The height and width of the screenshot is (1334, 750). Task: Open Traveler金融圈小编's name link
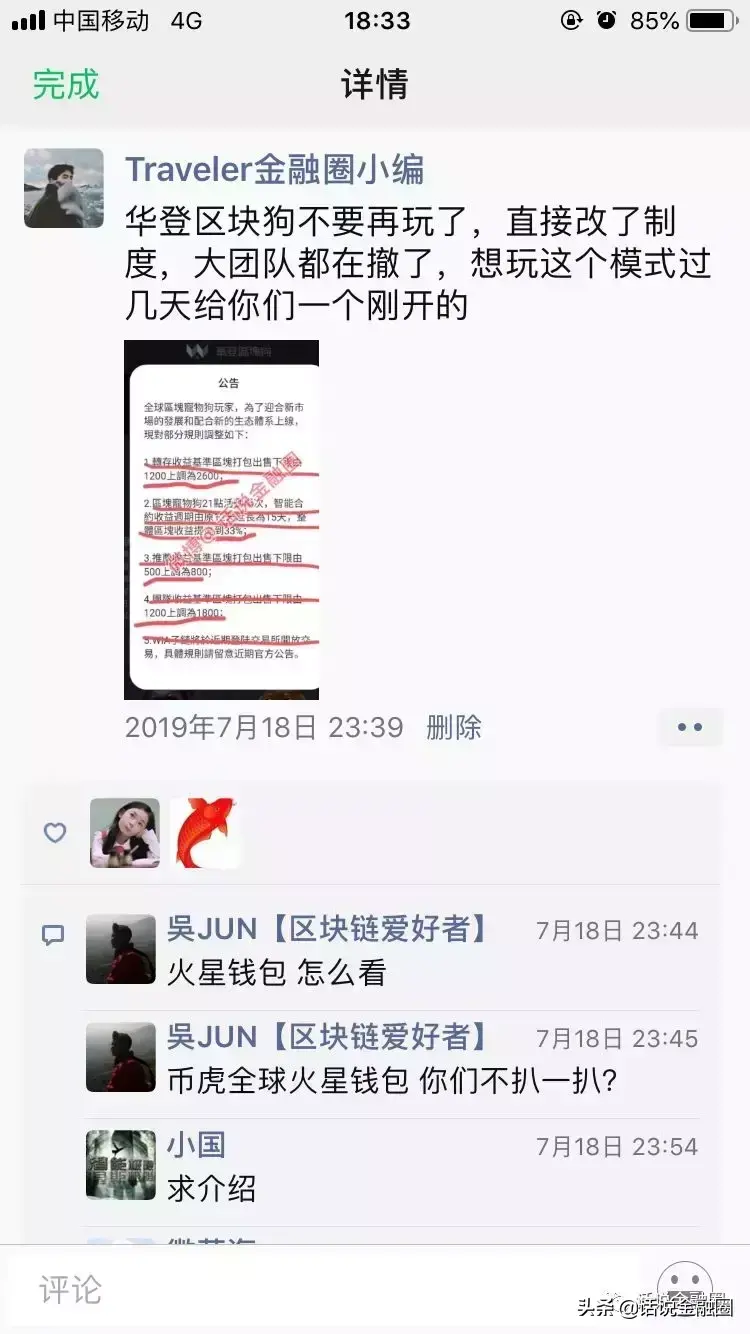click(x=274, y=169)
